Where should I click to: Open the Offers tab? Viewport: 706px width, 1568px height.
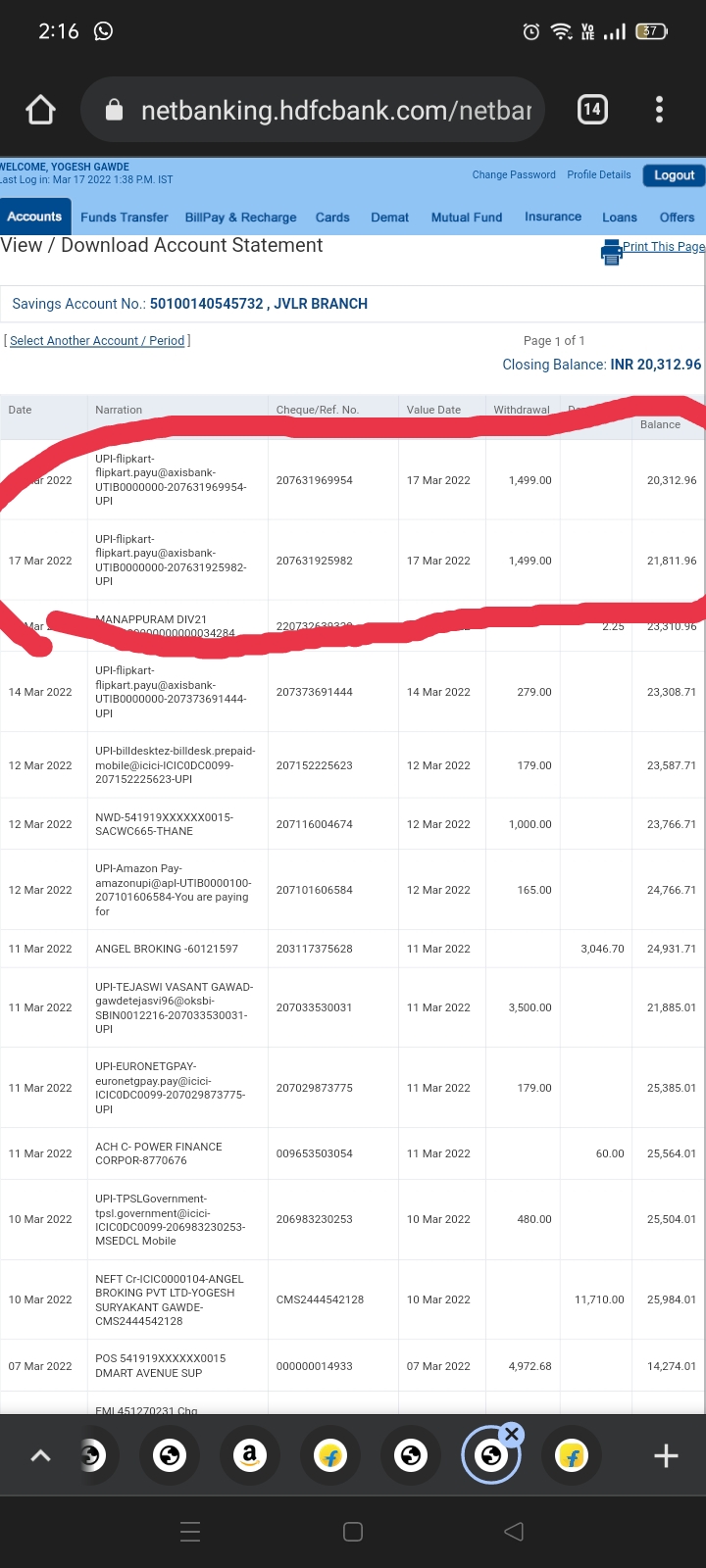click(x=677, y=218)
